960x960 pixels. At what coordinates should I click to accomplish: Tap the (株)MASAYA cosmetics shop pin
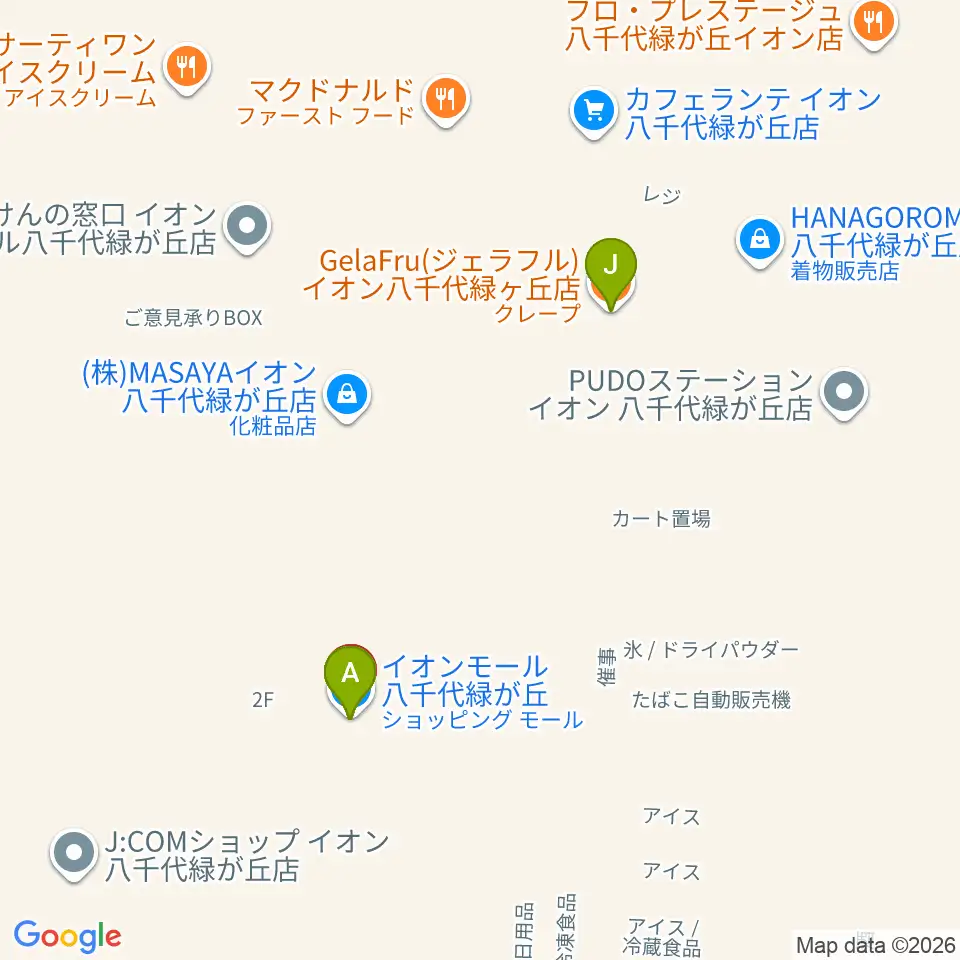tap(347, 396)
